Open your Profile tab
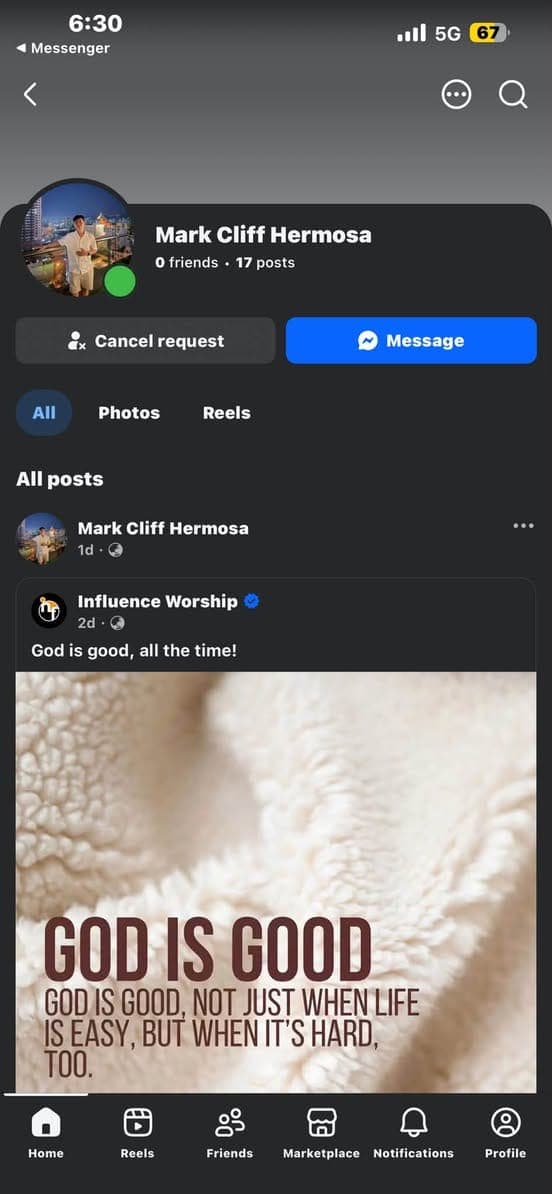Viewport: 552px width, 1194px height. coord(506,1133)
